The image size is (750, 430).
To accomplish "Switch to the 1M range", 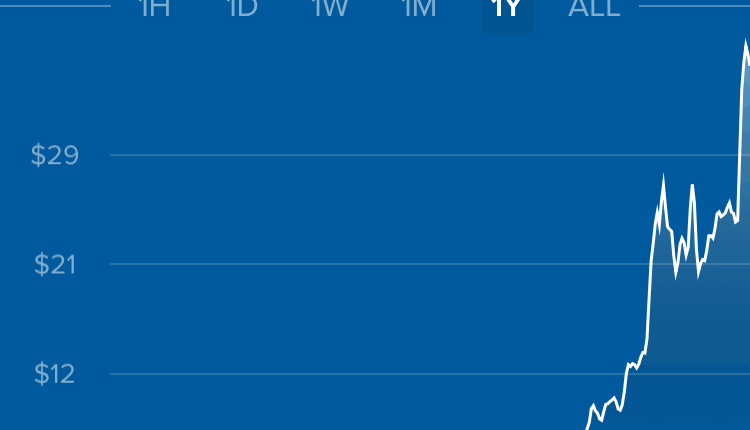I will pos(419,9).
